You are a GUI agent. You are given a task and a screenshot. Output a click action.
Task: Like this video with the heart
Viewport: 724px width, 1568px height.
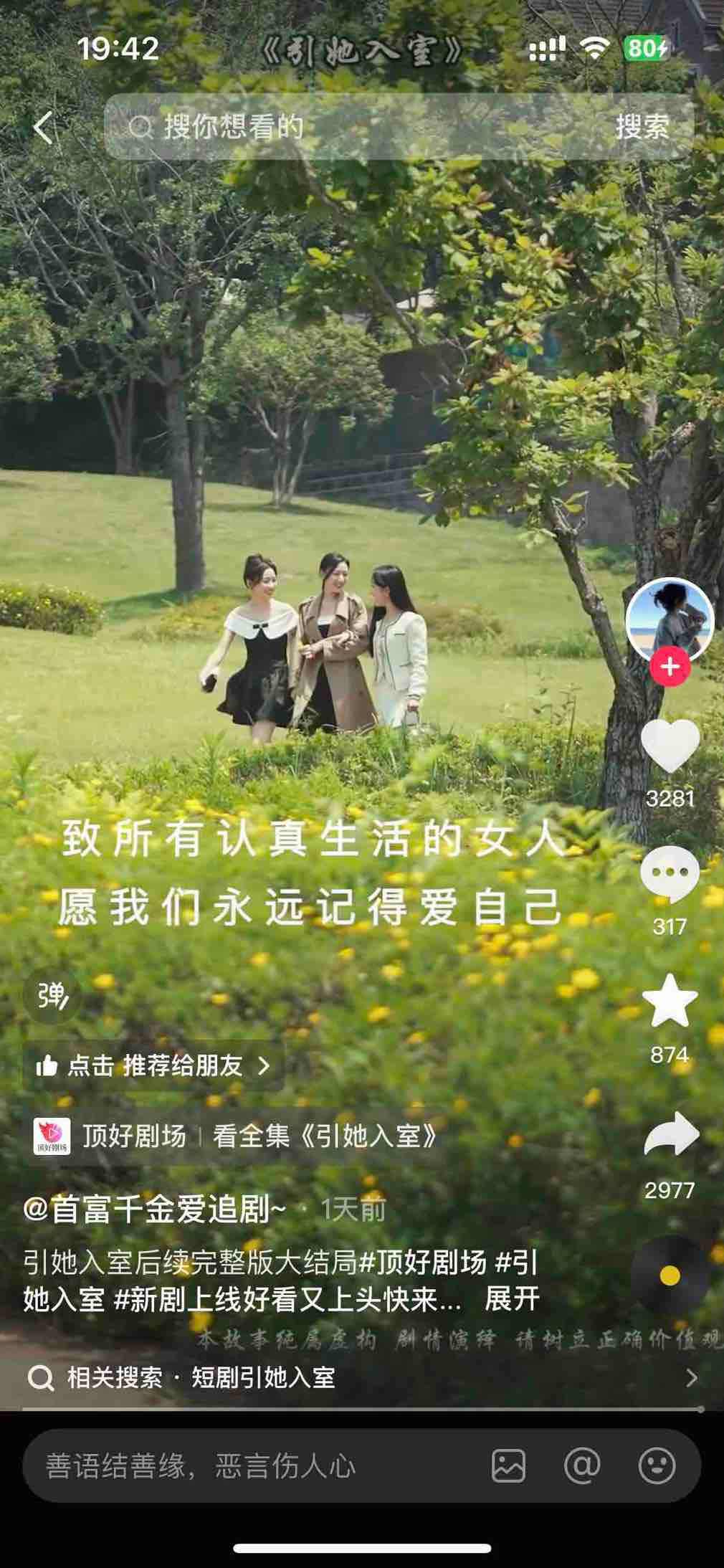670,747
